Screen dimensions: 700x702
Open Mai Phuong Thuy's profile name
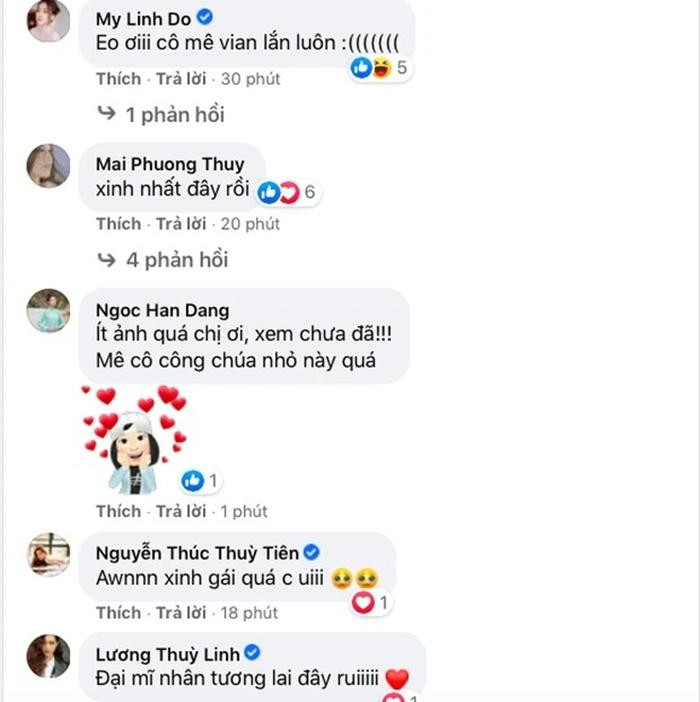(169, 164)
